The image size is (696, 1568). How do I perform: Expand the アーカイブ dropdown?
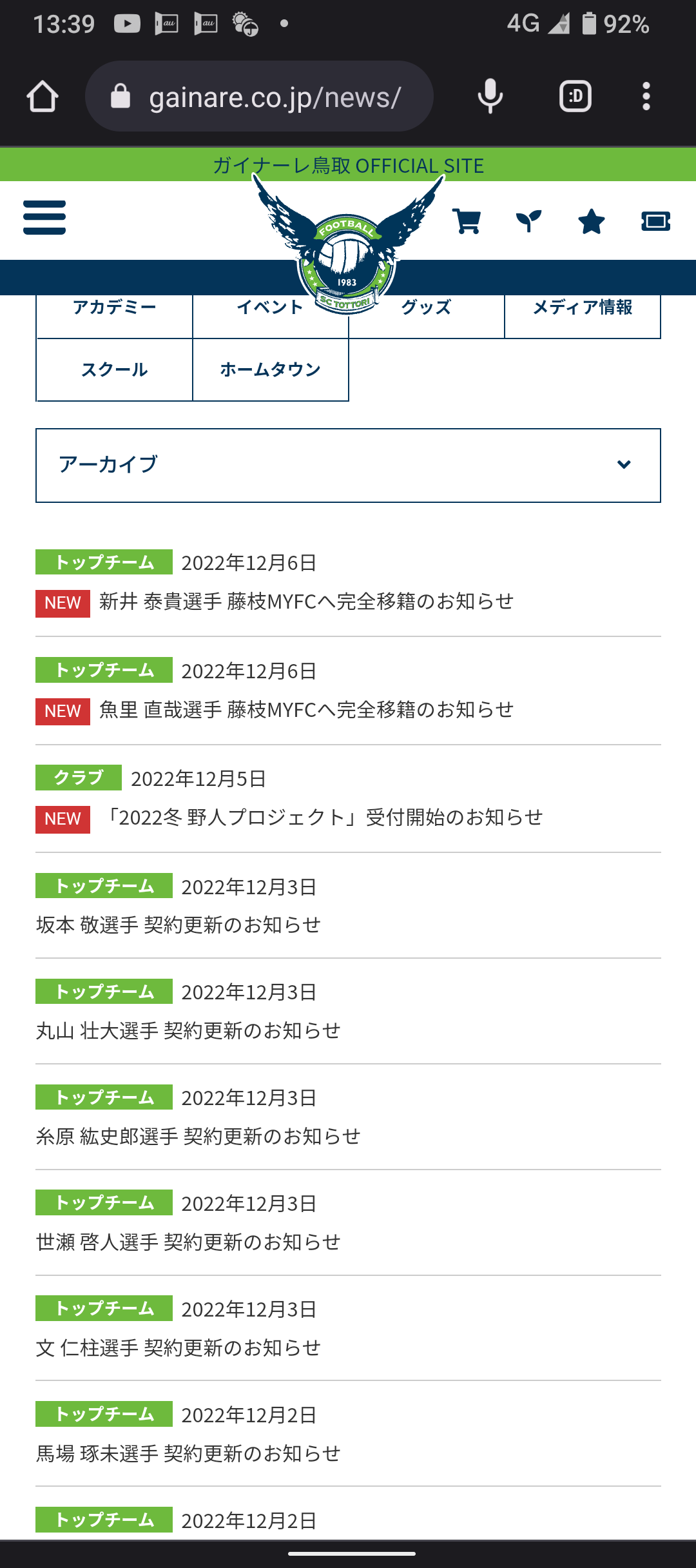[348, 465]
